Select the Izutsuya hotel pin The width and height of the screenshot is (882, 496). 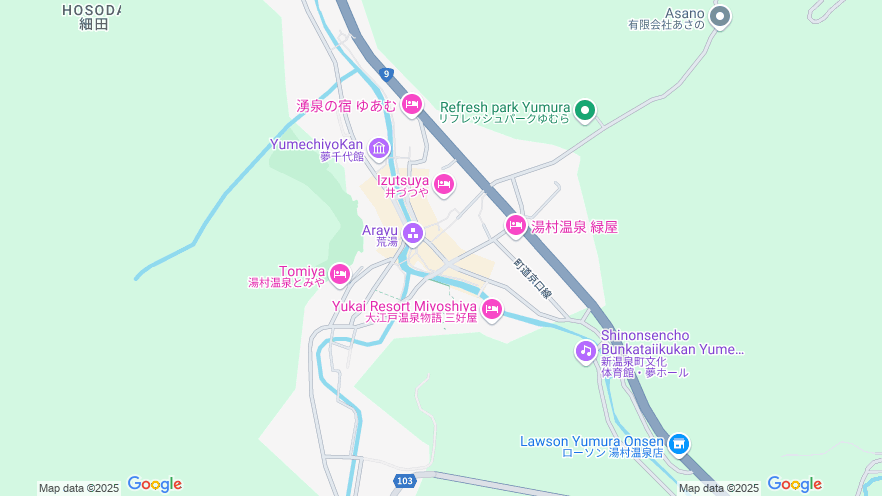tap(444, 184)
